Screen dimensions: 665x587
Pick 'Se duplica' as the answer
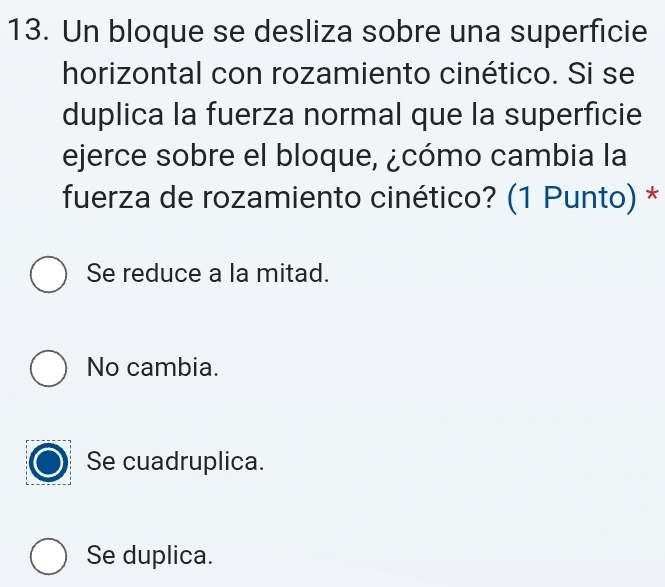click(49, 556)
